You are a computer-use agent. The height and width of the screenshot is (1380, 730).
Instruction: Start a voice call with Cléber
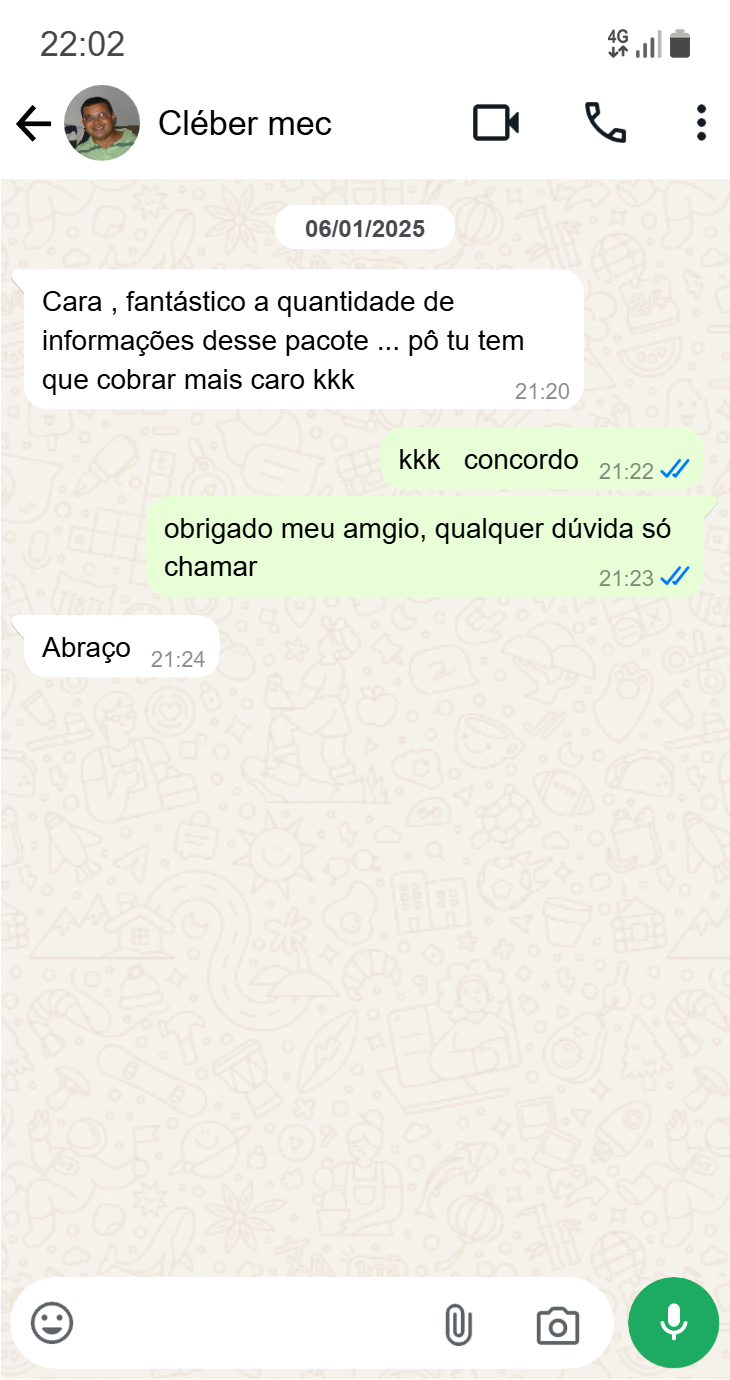tap(605, 123)
